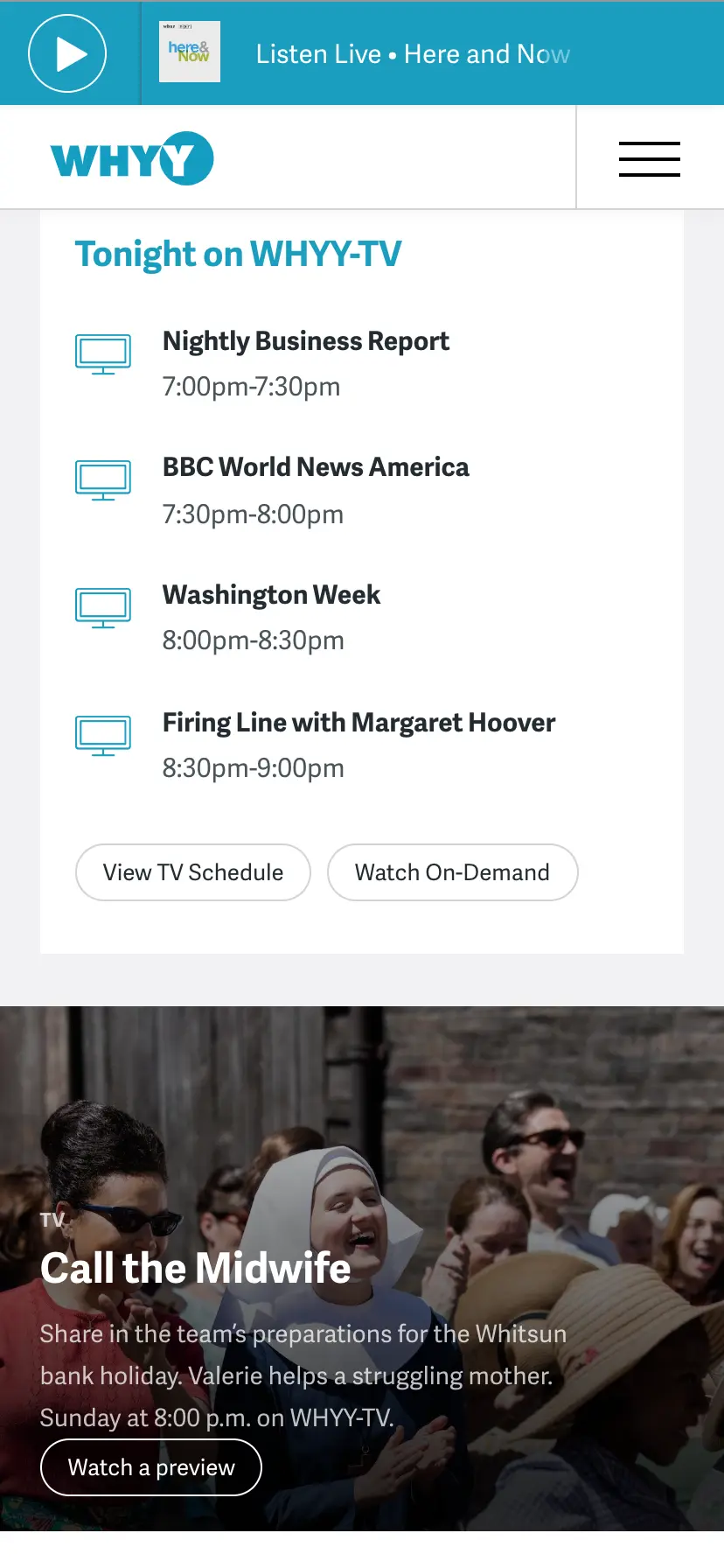The width and height of the screenshot is (724, 1568).
Task: Open BBC World News America listing
Action: click(316, 467)
